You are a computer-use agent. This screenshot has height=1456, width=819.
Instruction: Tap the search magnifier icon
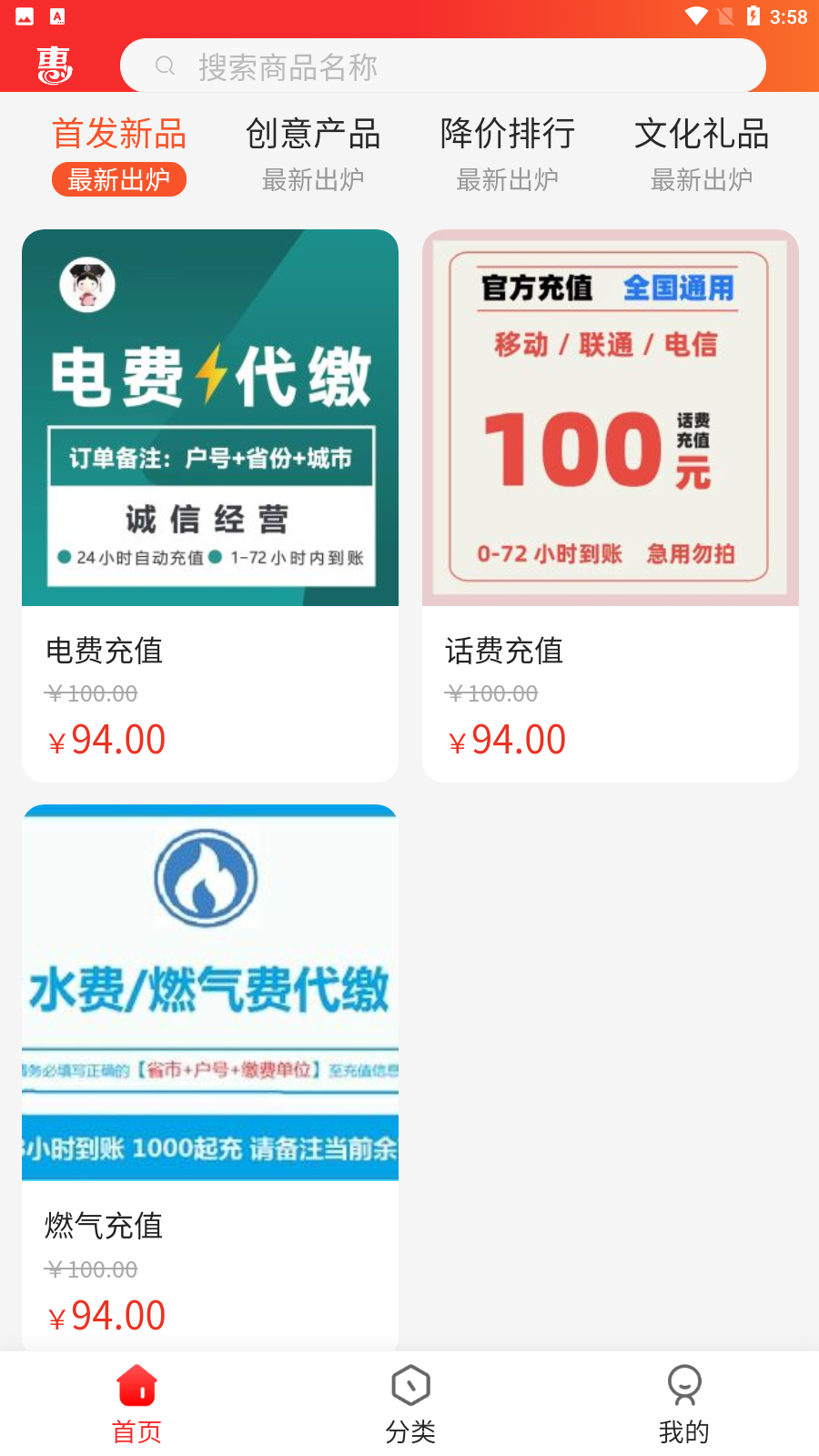coord(165,66)
